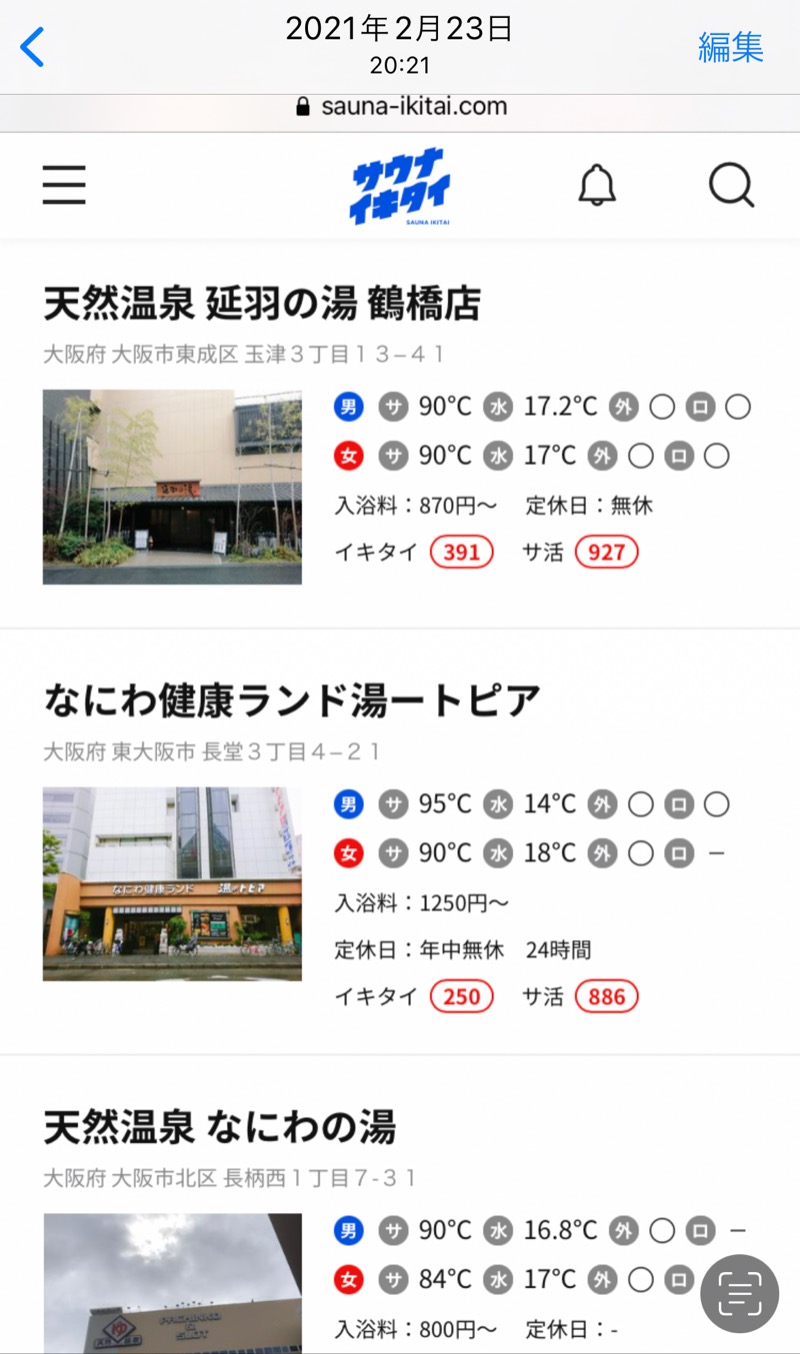Screen dimensions: 800x1354
Task: View the photo of なにわの湯
Action: 172,1283
